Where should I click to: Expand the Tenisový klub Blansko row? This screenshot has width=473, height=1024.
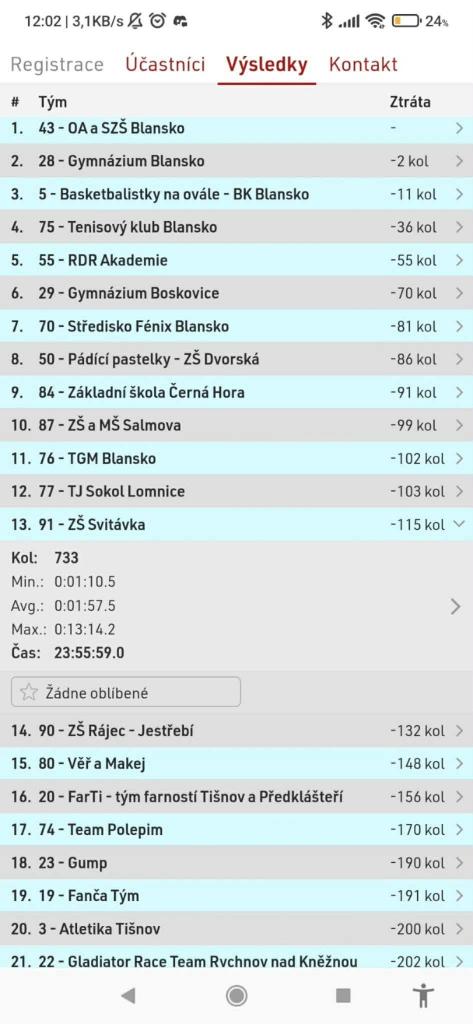(x=236, y=227)
